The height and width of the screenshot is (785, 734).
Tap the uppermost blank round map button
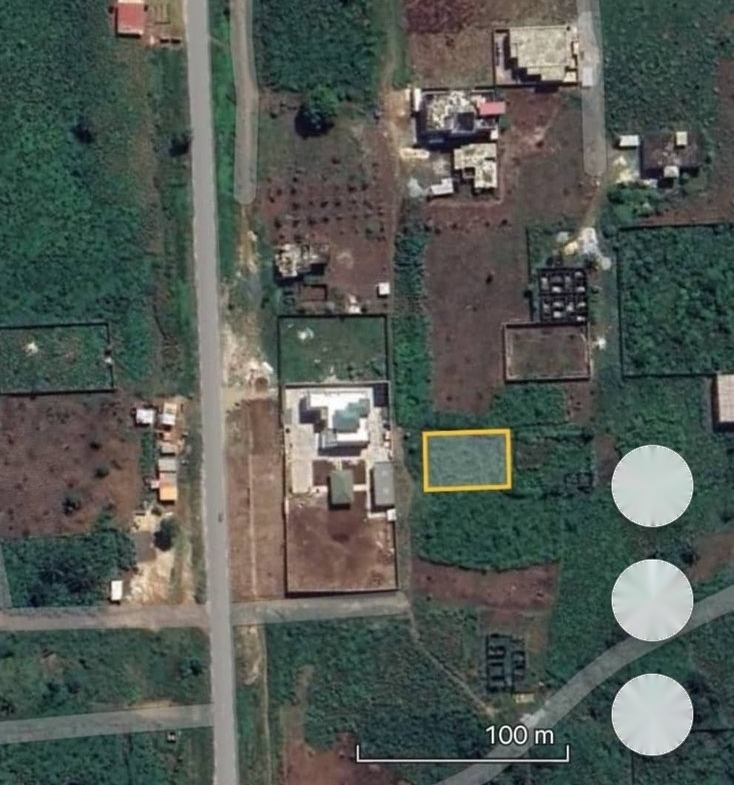click(x=652, y=486)
